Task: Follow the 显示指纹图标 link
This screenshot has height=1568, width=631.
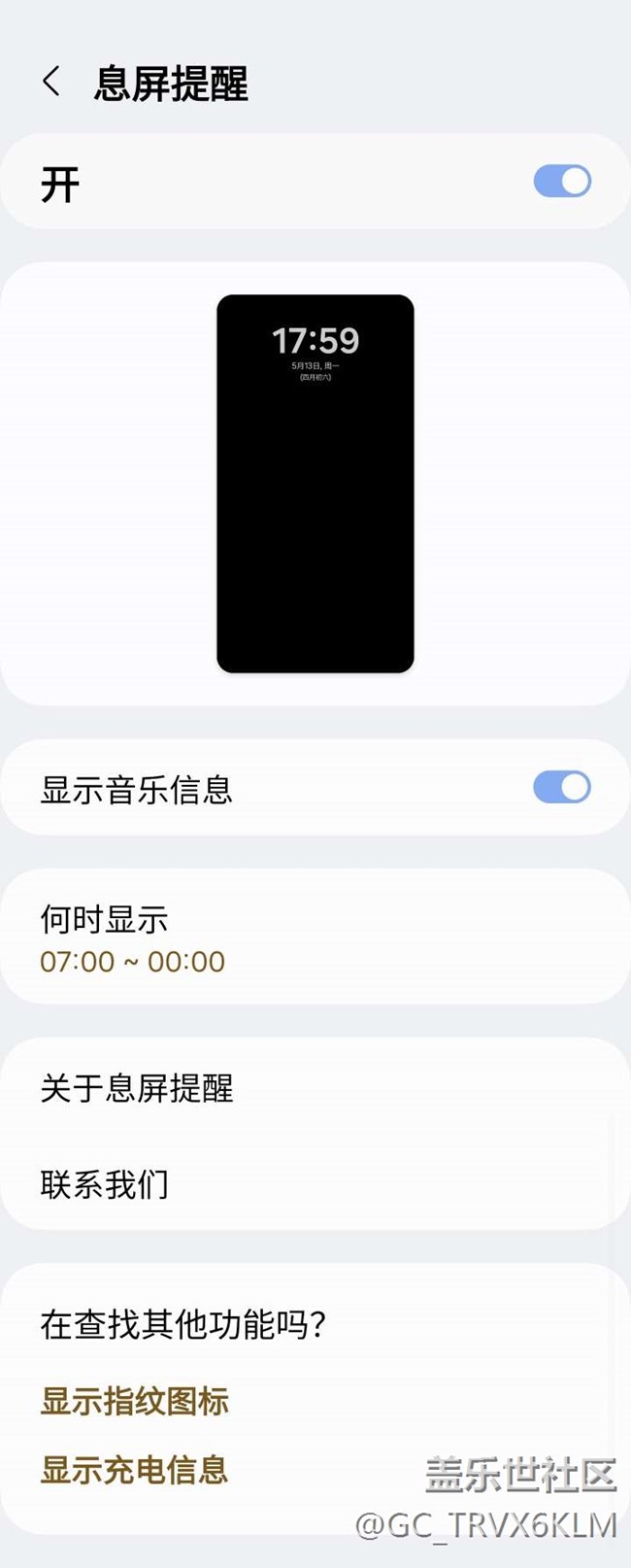Action: (x=135, y=1401)
